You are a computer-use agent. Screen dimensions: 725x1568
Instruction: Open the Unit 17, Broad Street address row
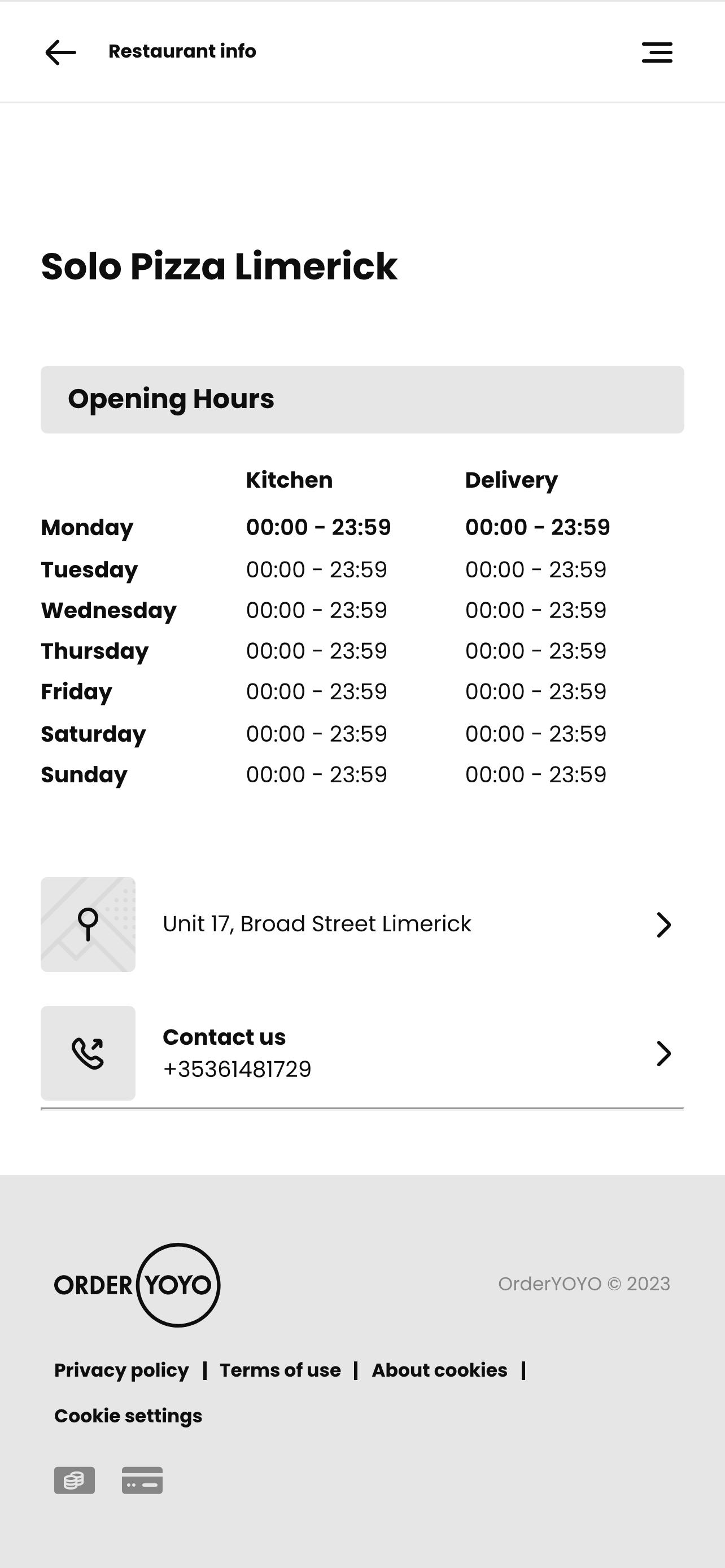click(362, 924)
